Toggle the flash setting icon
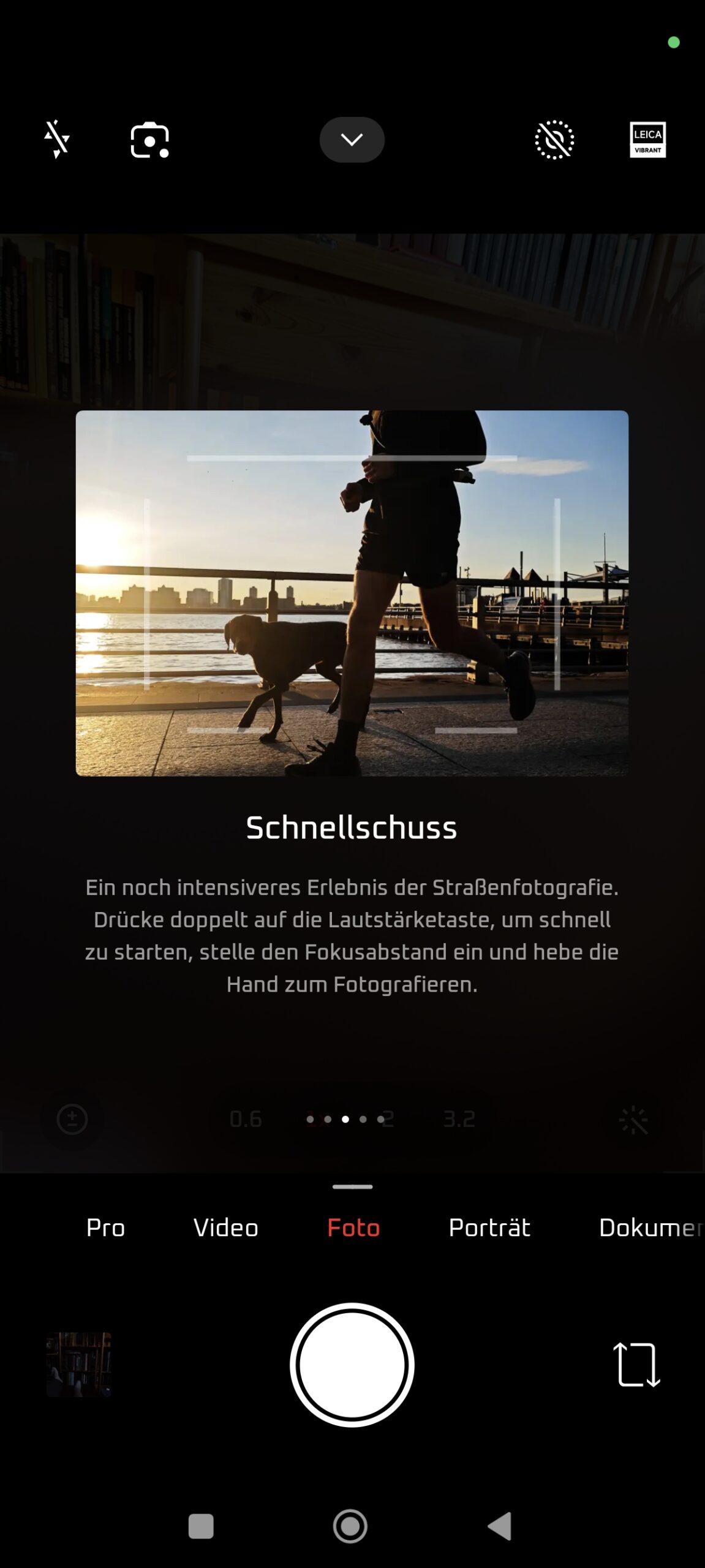Screen dimensions: 705x1568 (57, 140)
